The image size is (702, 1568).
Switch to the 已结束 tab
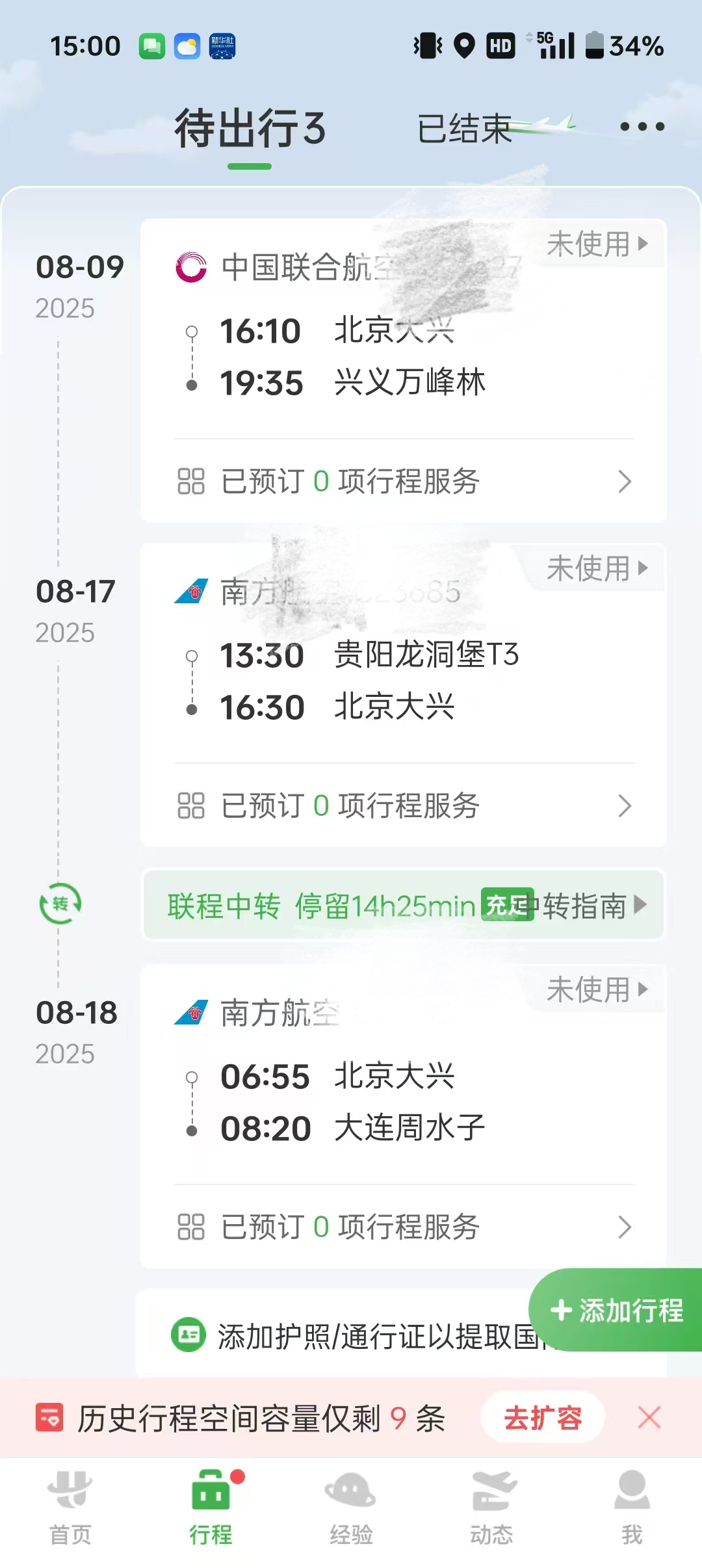[464, 129]
